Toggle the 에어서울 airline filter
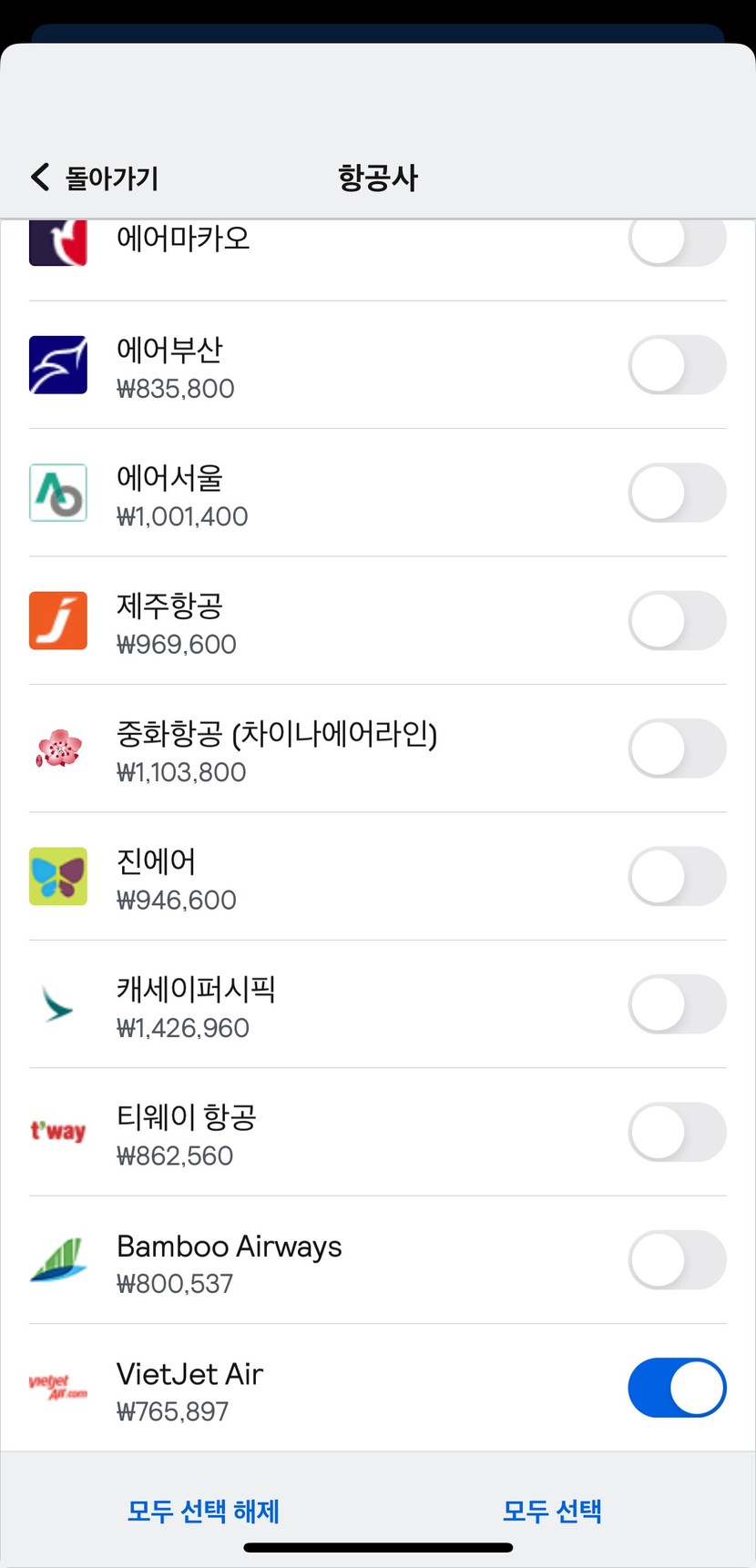This screenshot has height=1568, width=756. pyautogui.click(x=677, y=493)
